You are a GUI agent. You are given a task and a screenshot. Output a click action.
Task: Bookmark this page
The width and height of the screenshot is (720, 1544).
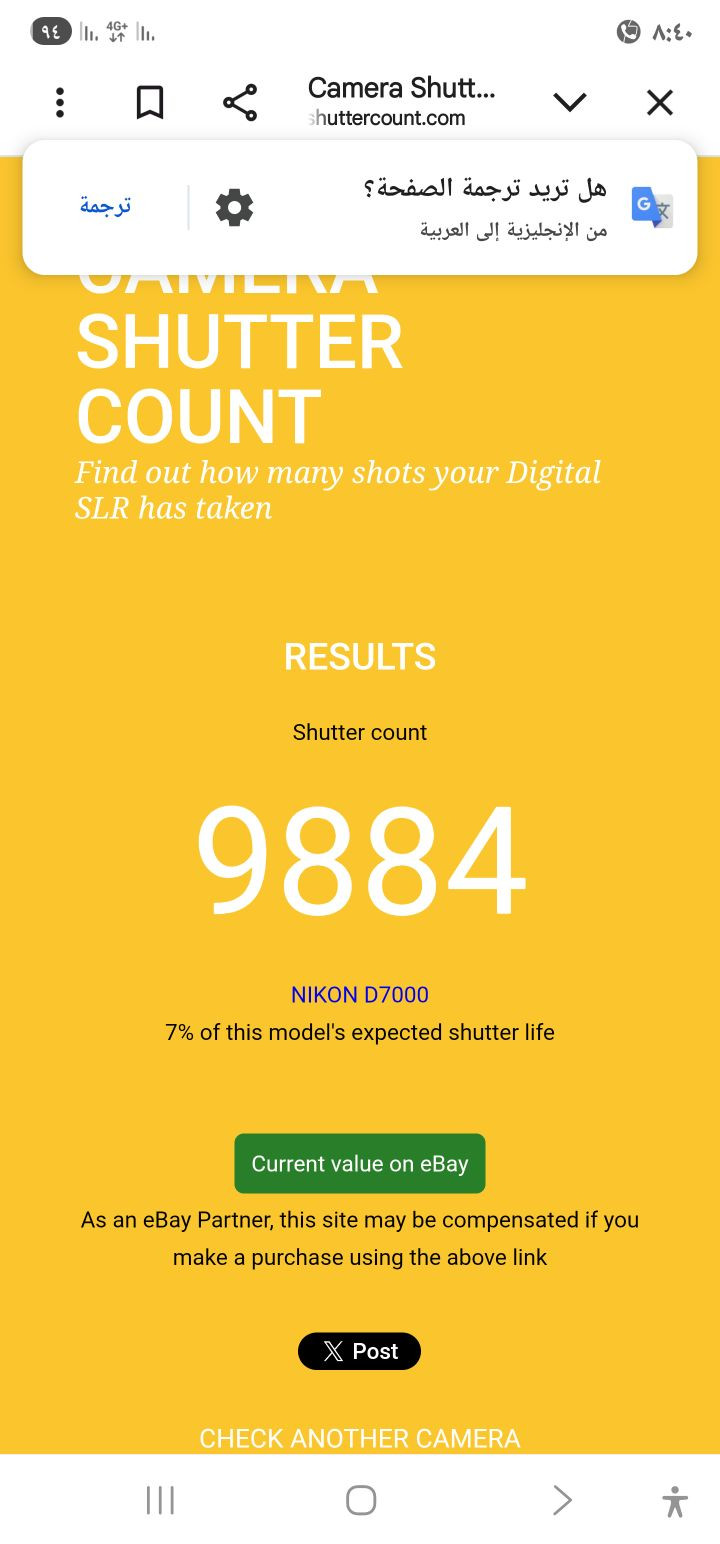pyautogui.click(x=150, y=102)
